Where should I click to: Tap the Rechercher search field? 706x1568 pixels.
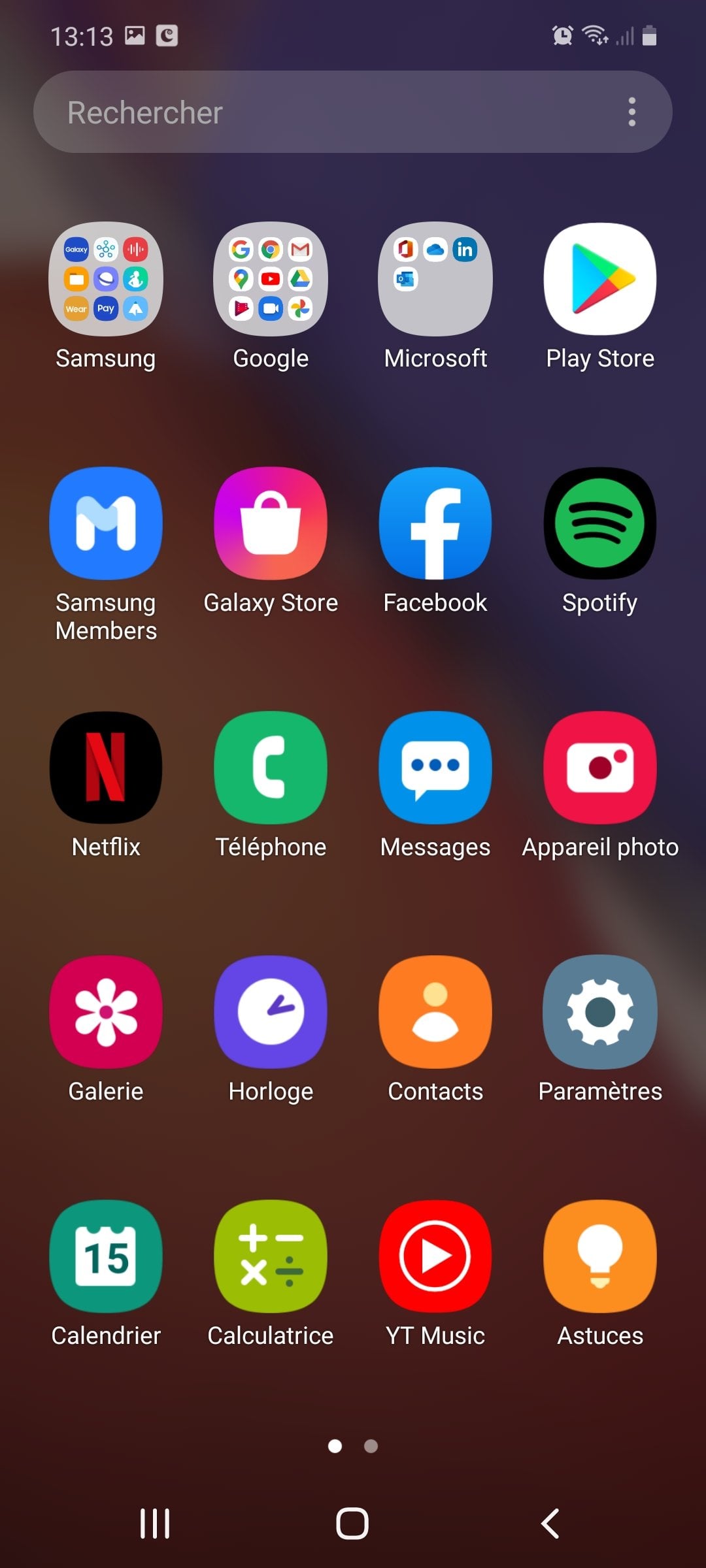click(x=314, y=112)
